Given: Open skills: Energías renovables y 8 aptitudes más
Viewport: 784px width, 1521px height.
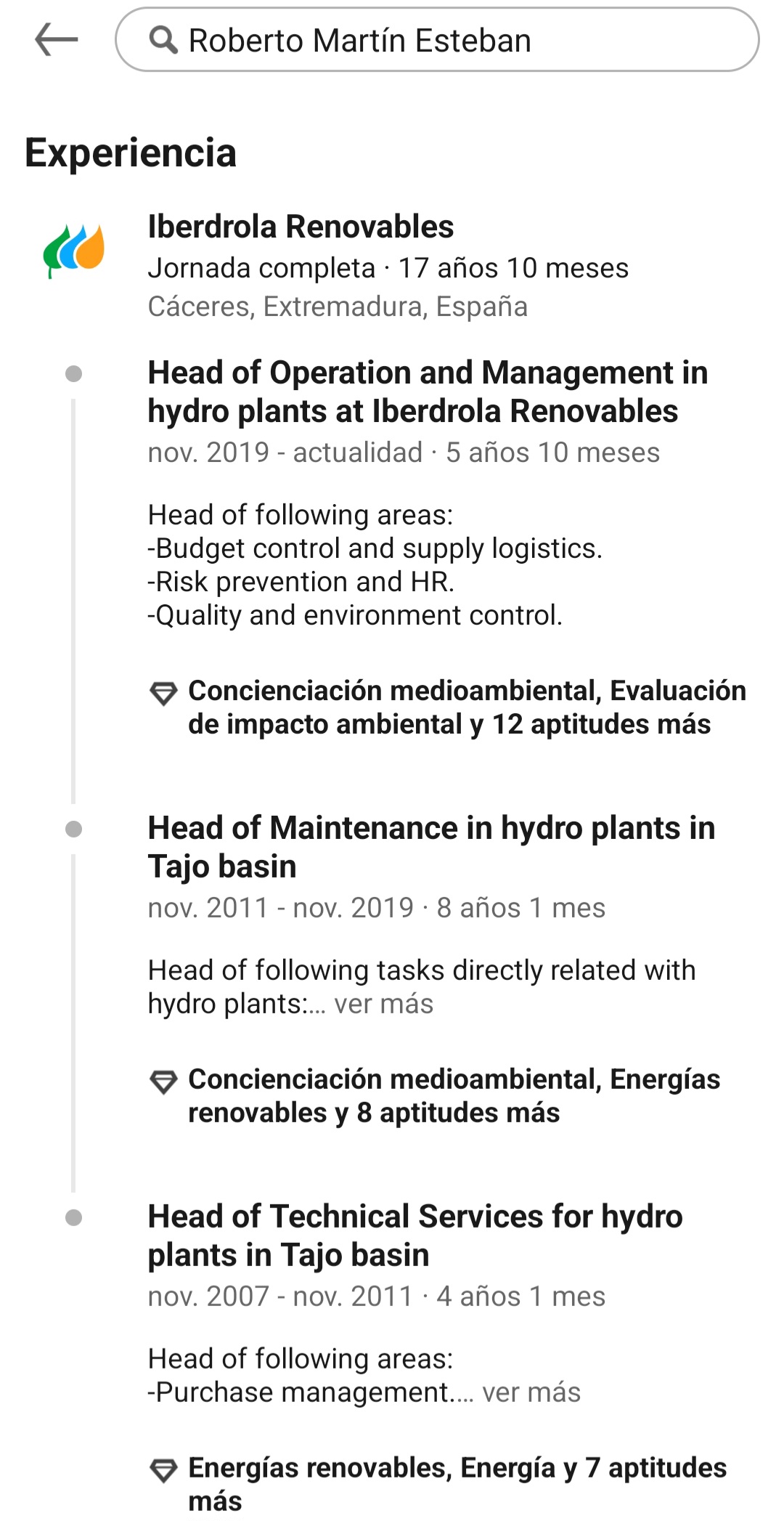Looking at the screenshot, I should (435, 1096).
